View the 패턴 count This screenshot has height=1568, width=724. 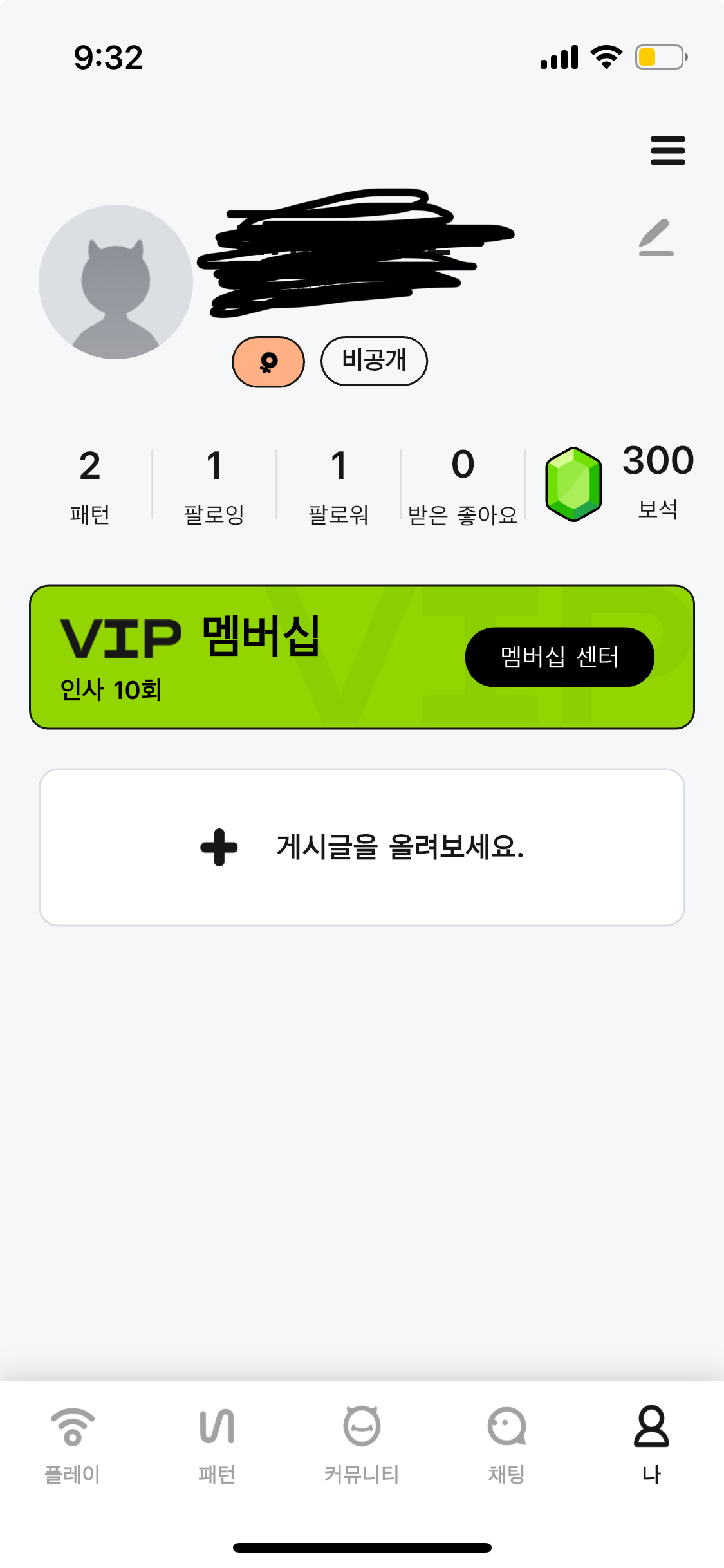90,486
